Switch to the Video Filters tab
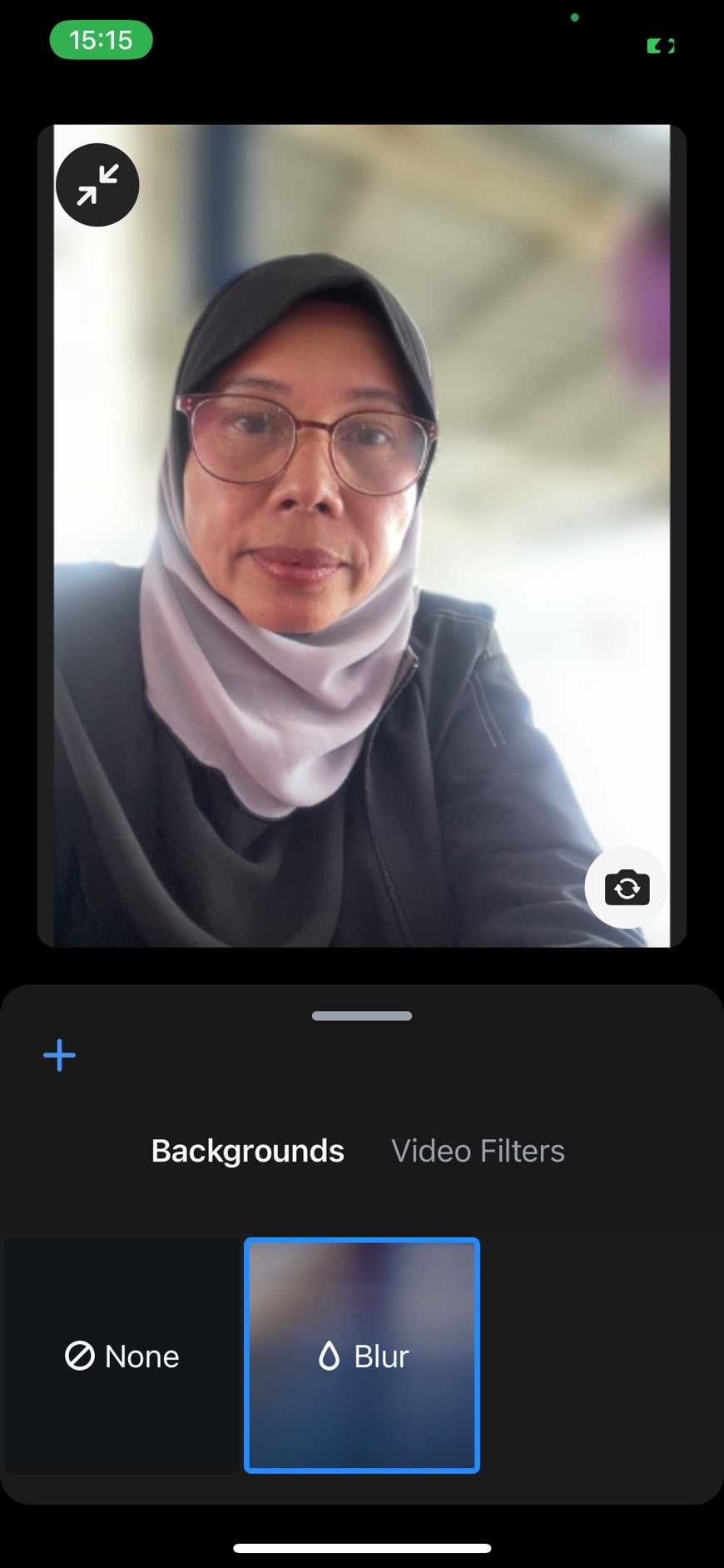The image size is (724, 1568). tap(478, 1151)
